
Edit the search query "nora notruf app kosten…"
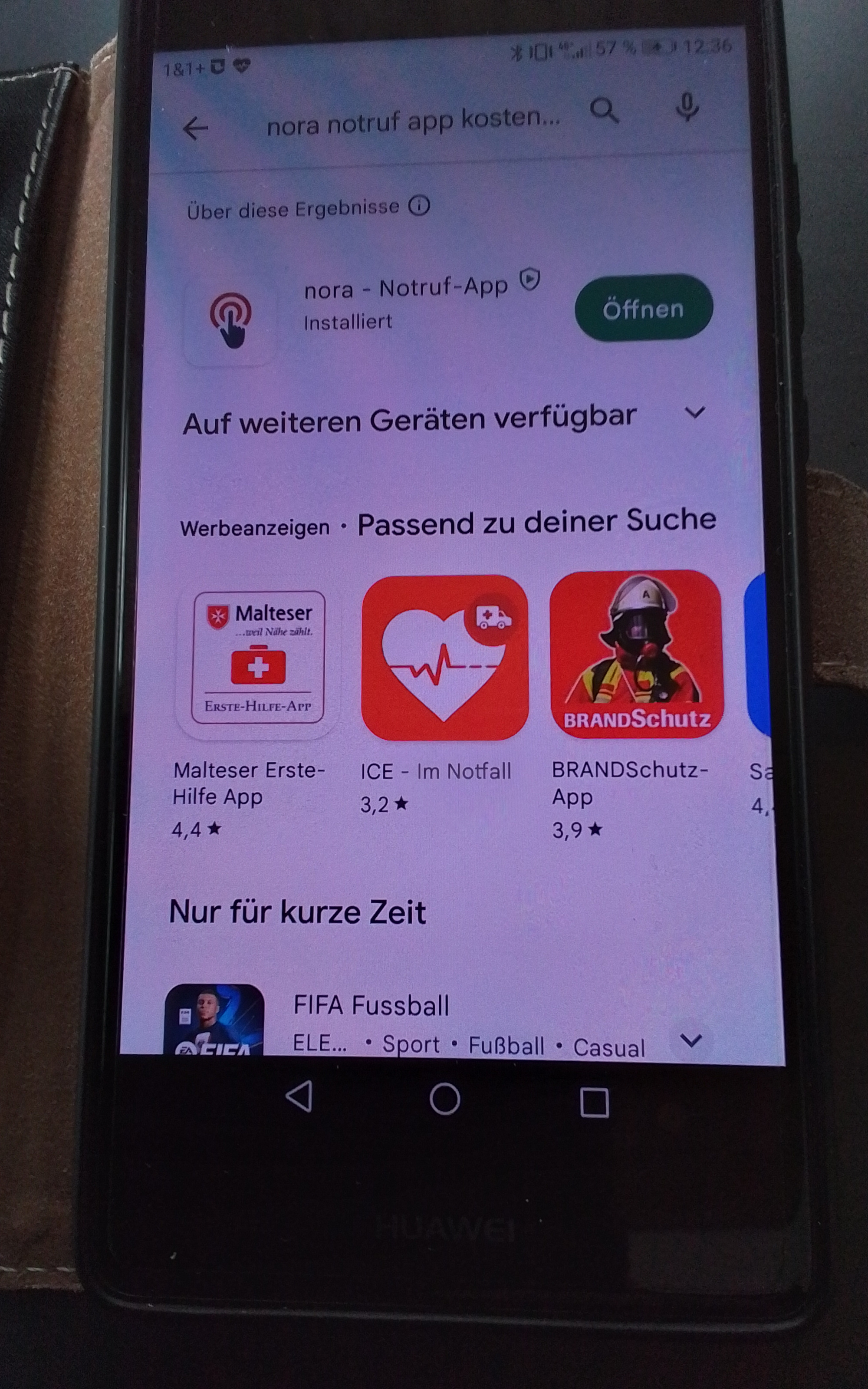point(413,122)
